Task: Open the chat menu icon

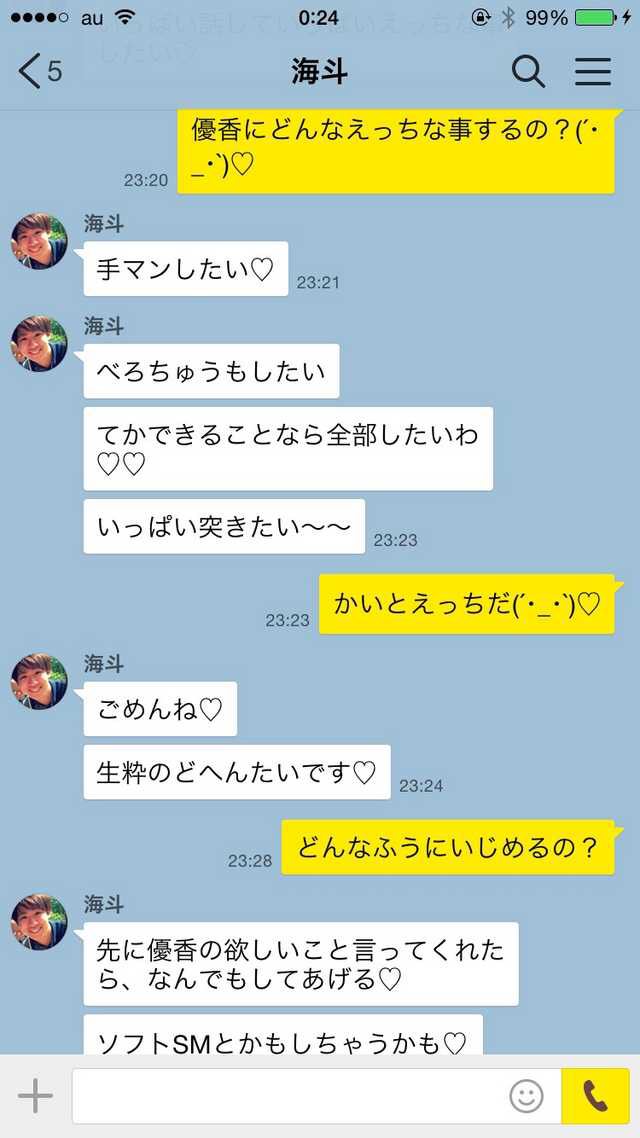Action: (593, 71)
